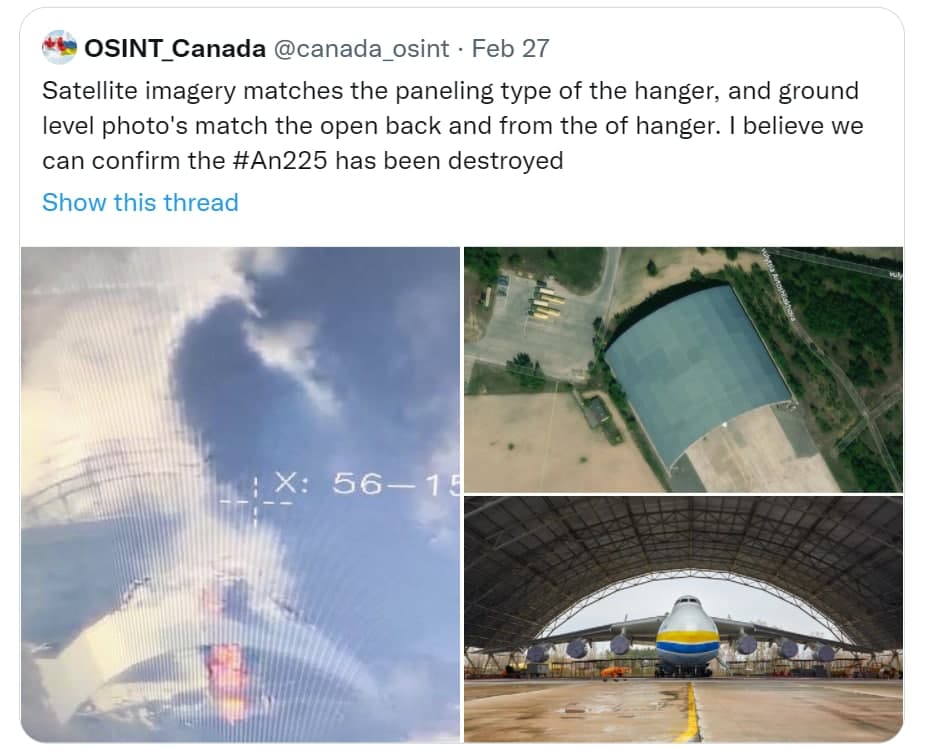Image resolution: width=925 pixels, height=749 pixels.
Task: Open the photo of plane inside hangar
Action: pyautogui.click(x=683, y=618)
